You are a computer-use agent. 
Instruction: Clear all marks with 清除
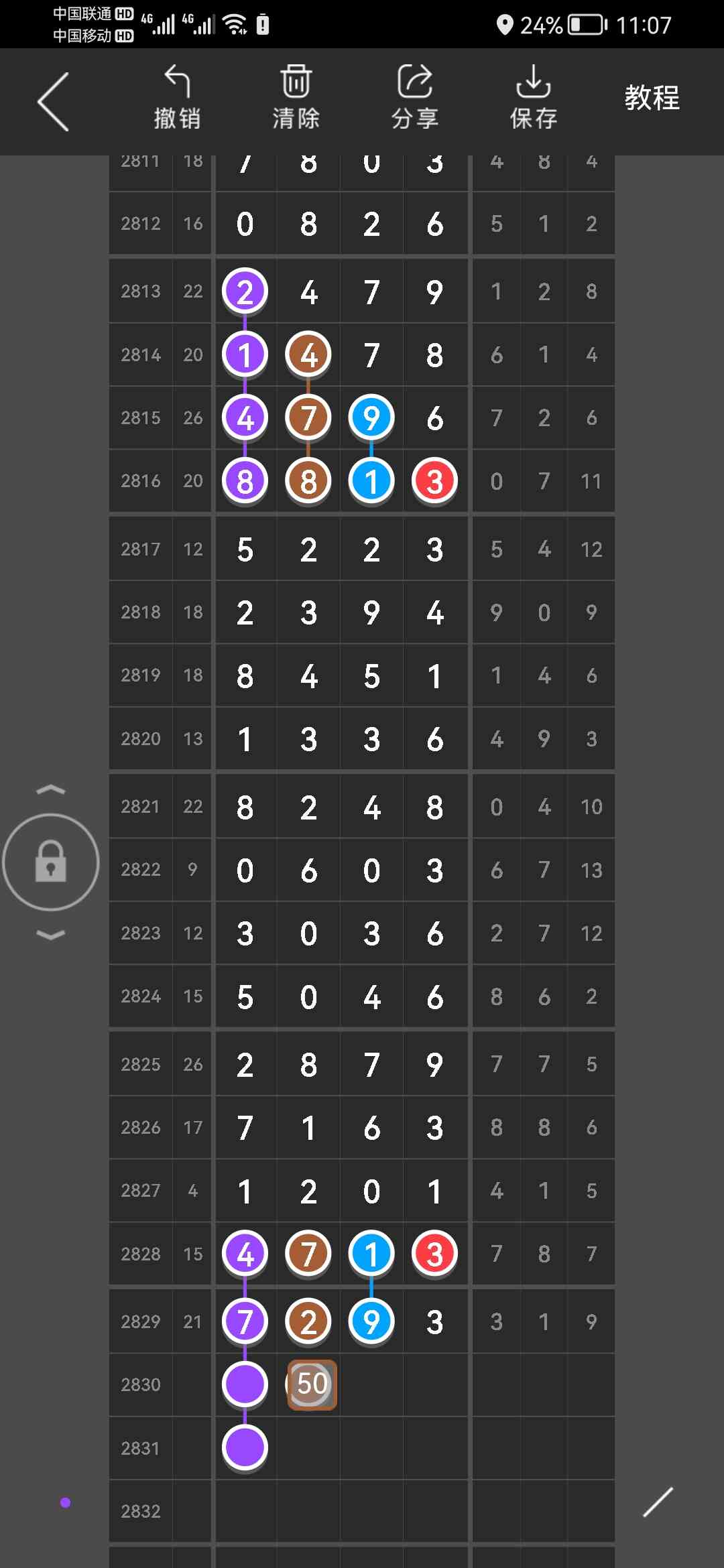click(x=296, y=98)
